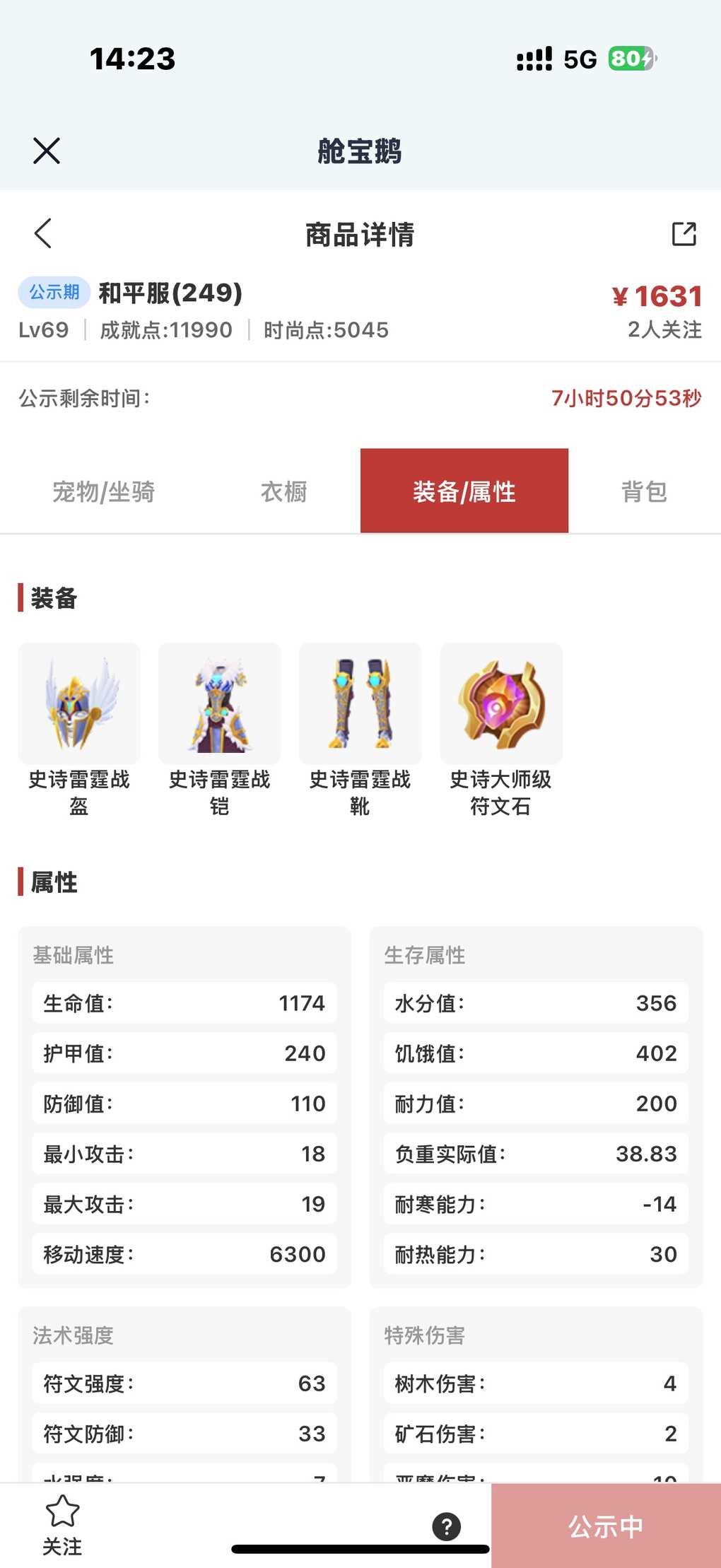The width and height of the screenshot is (721, 1568).
Task: Share this product listing
Action: click(x=684, y=233)
